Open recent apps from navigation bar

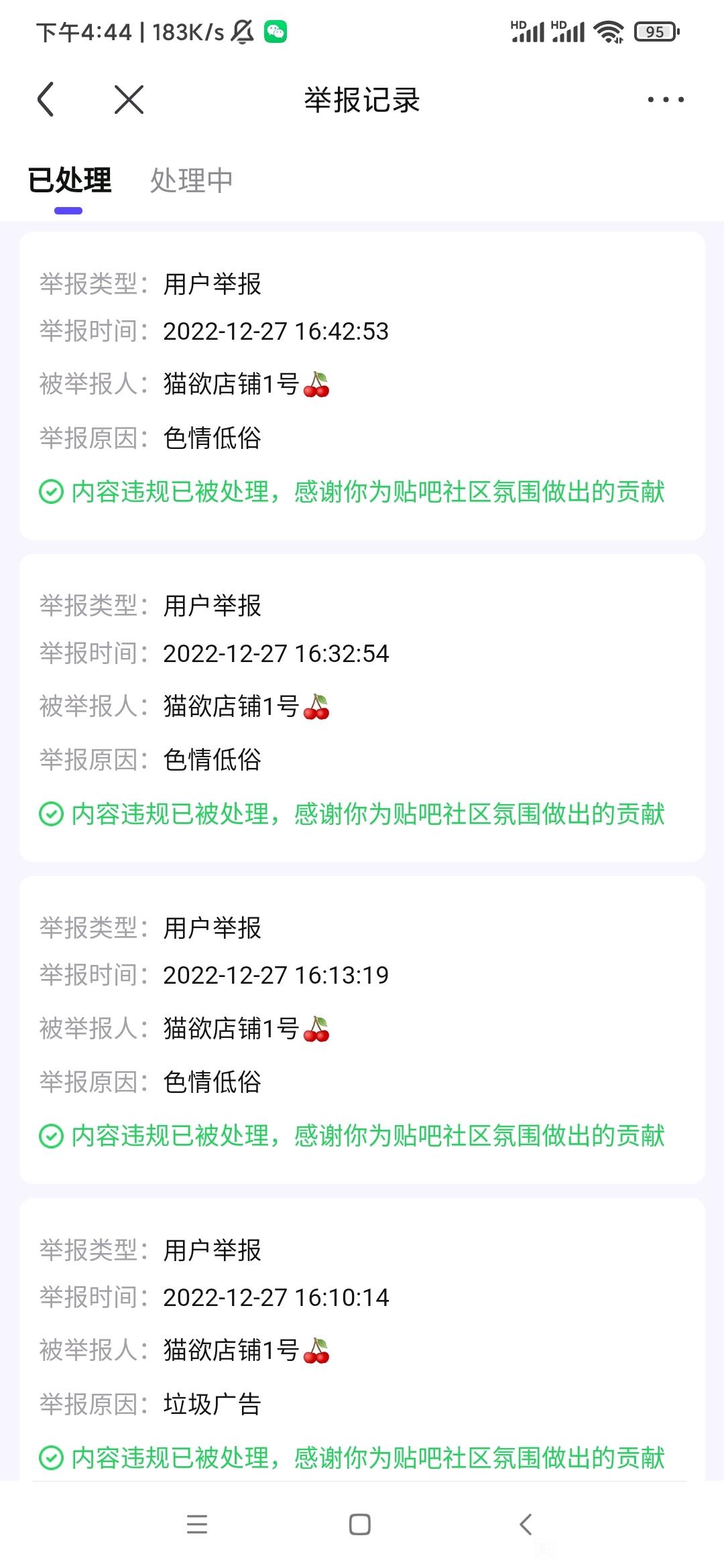click(x=196, y=1524)
